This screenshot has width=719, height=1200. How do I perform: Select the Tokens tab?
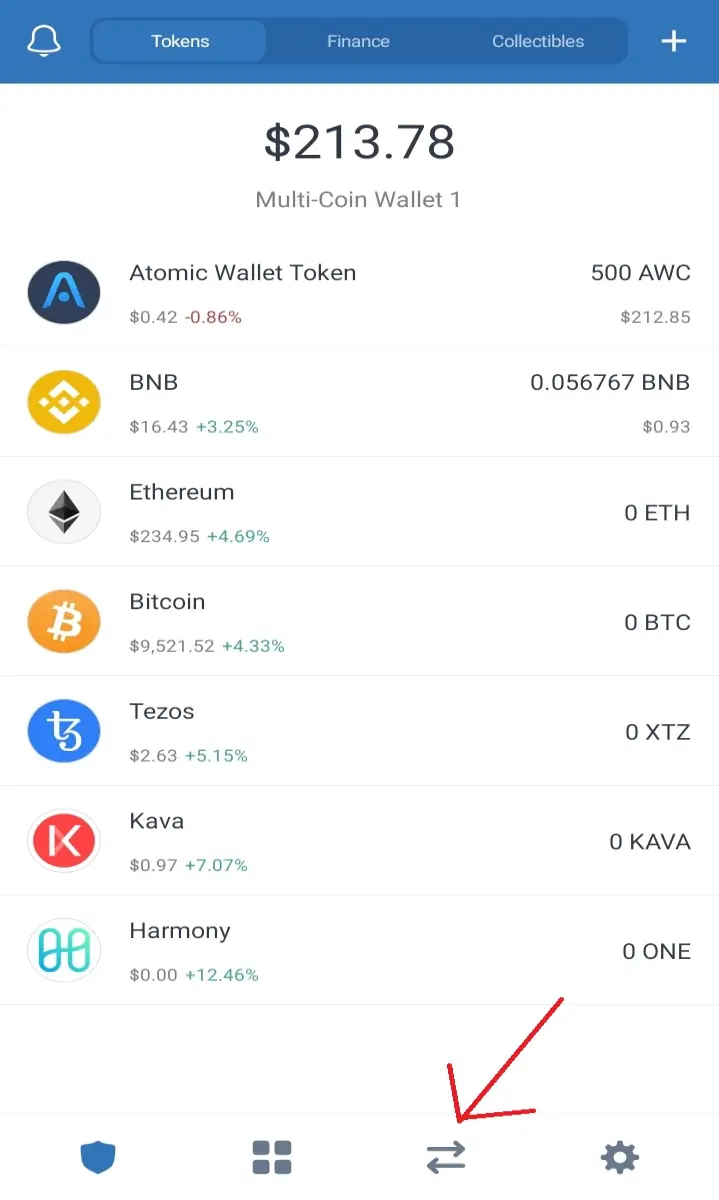coord(180,41)
